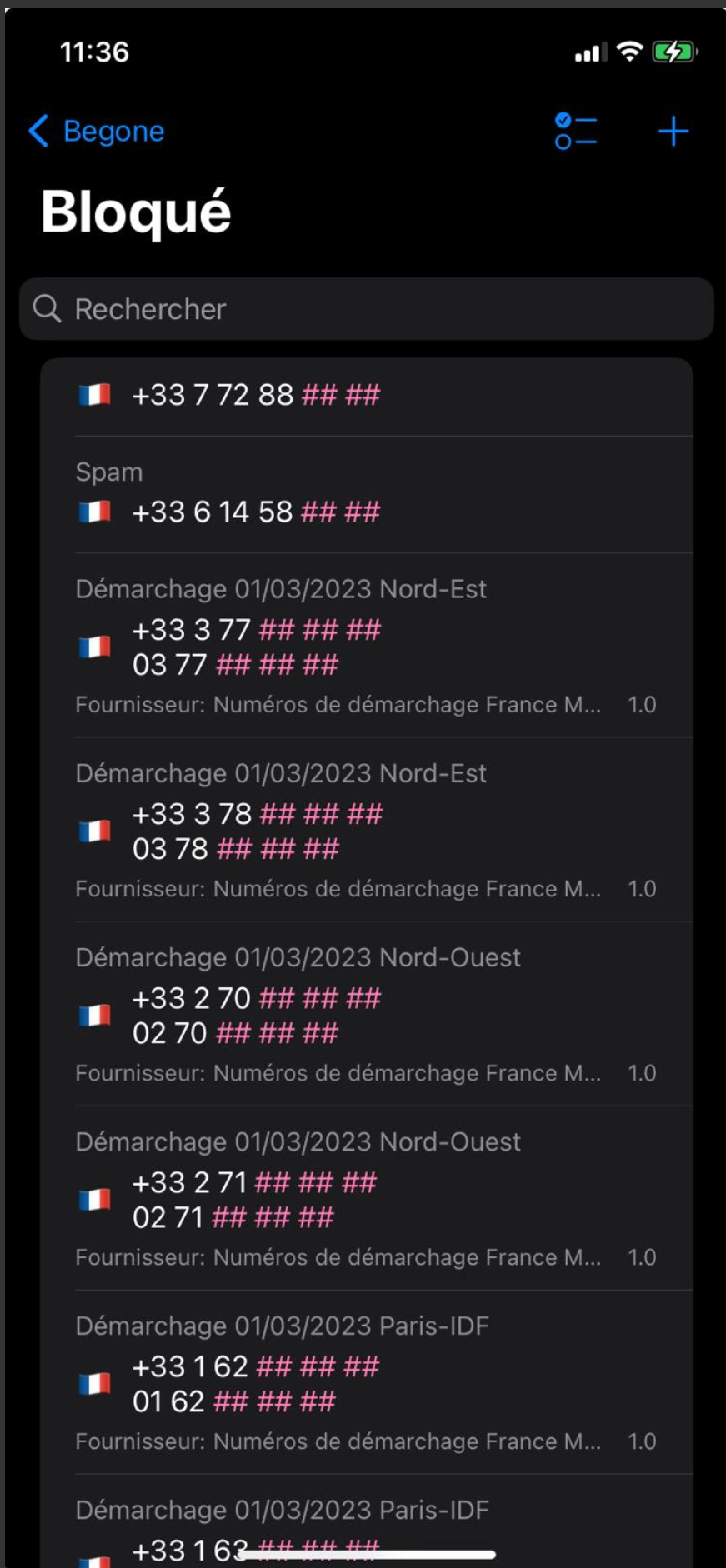Open Nord-Ouest entry +33 2 71

(367, 1198)
